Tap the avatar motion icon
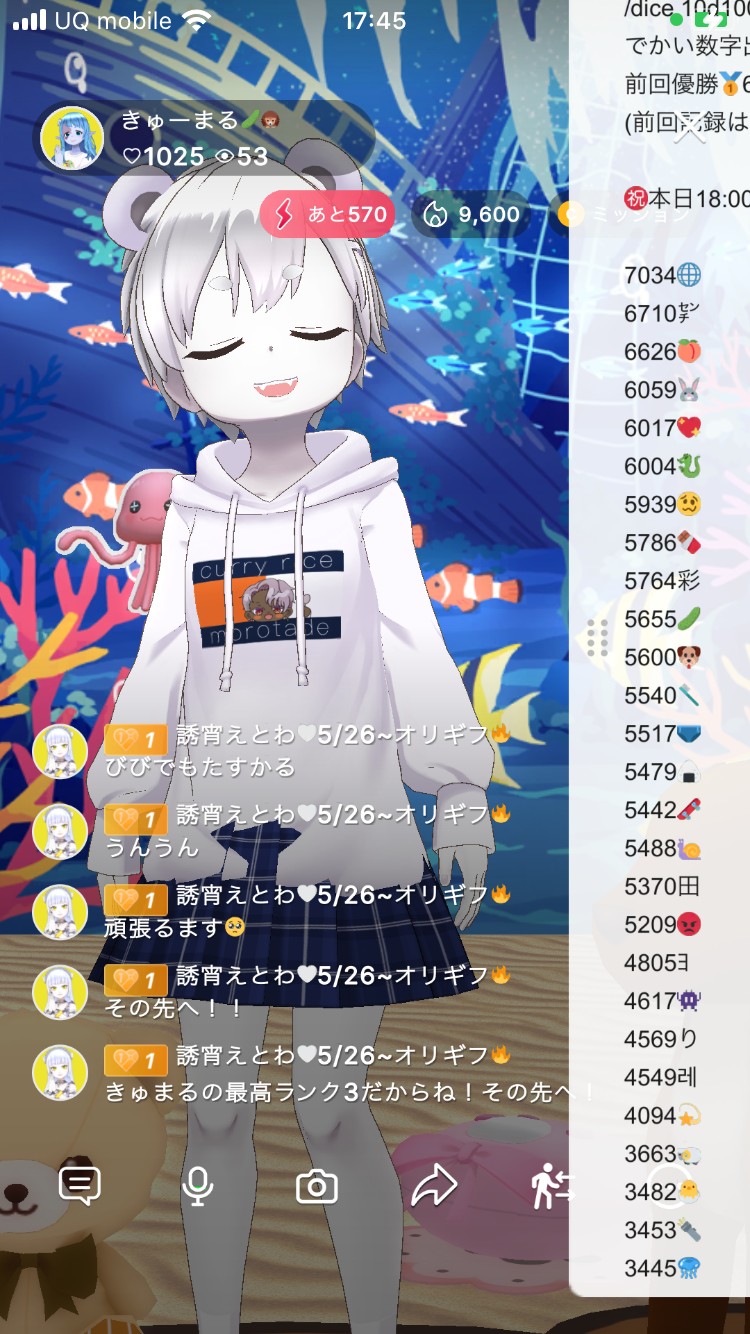Image resolution: width=750 pixels, height=1334 pixels. click(x=550, y=1187)
